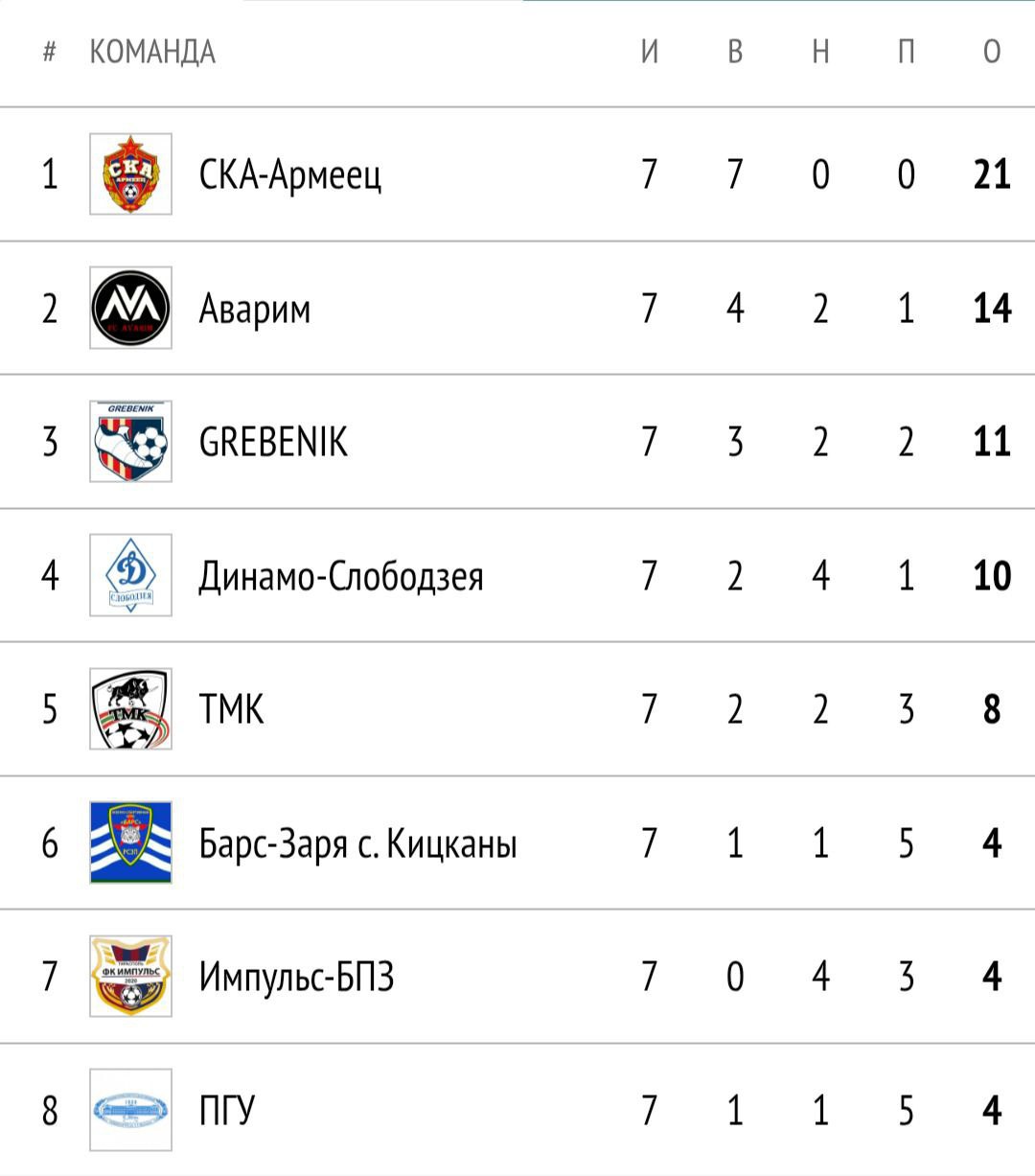
Task: Select the GREBENIK team row
Action: click(x=273, y=442)
